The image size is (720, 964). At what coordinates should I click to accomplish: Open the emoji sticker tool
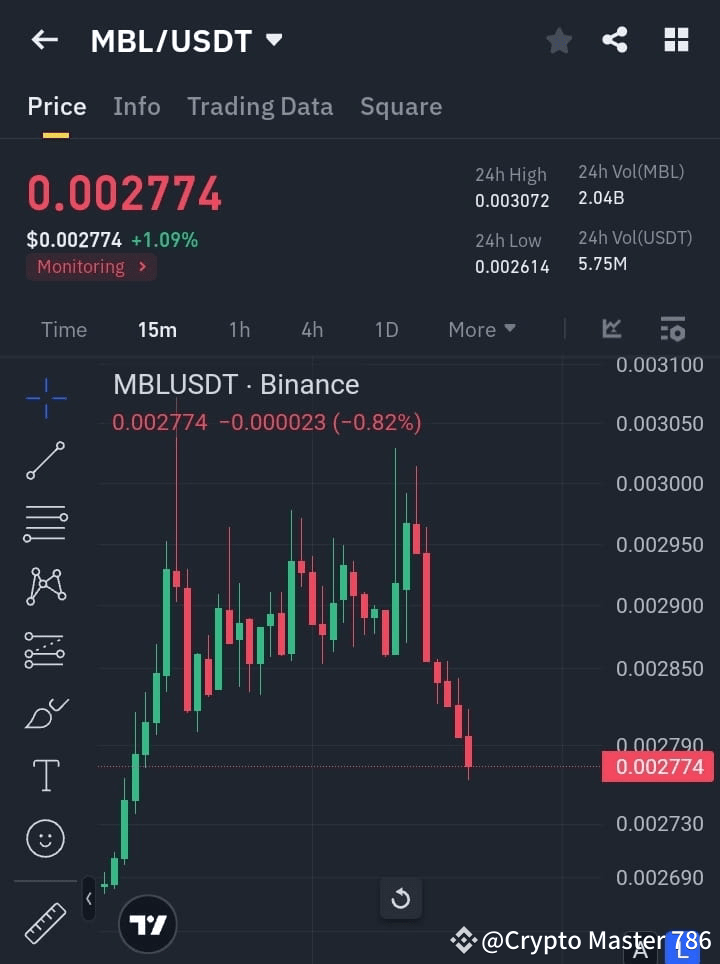coord(44,838)
